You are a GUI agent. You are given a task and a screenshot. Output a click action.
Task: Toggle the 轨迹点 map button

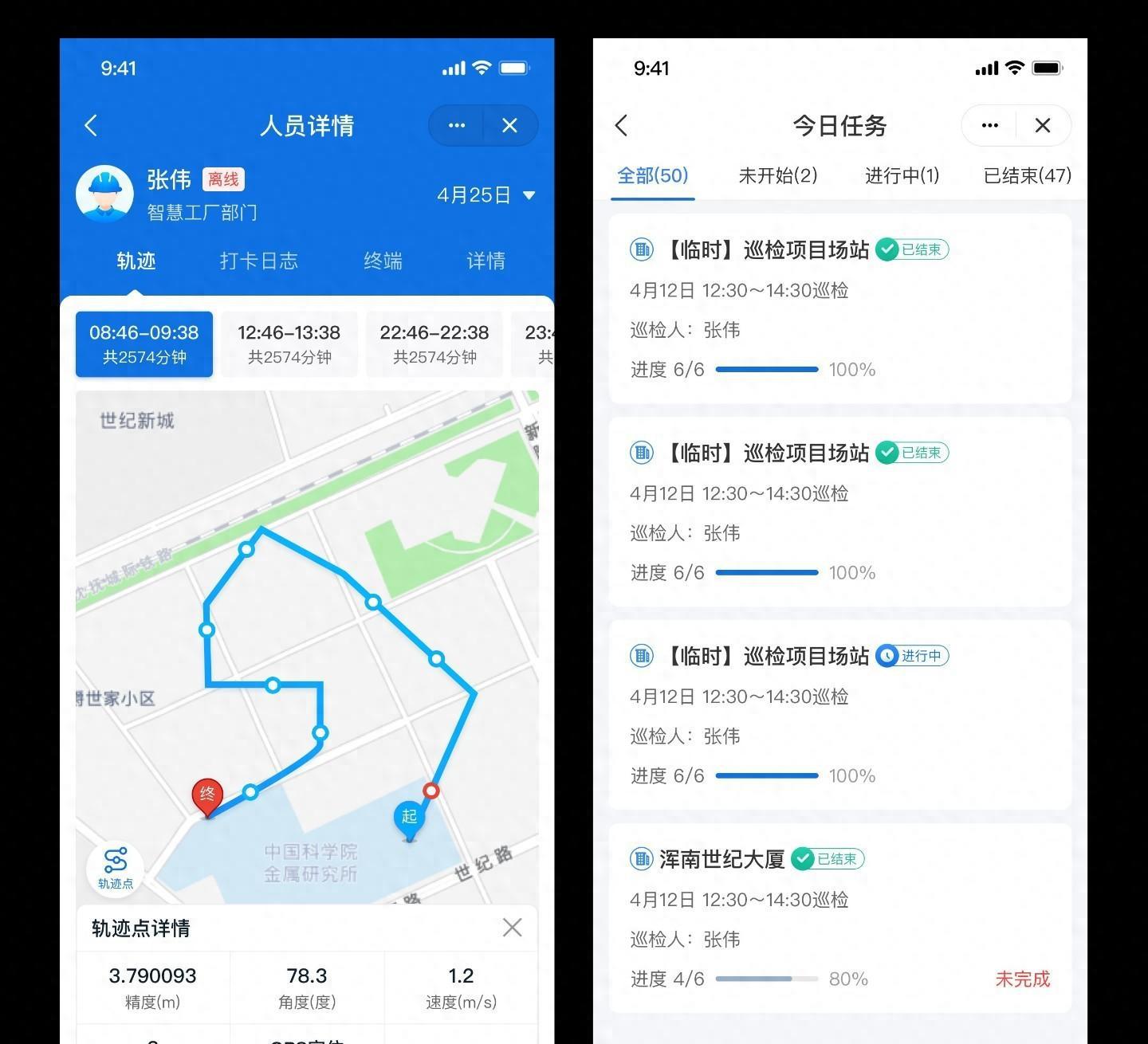(116, 867)
